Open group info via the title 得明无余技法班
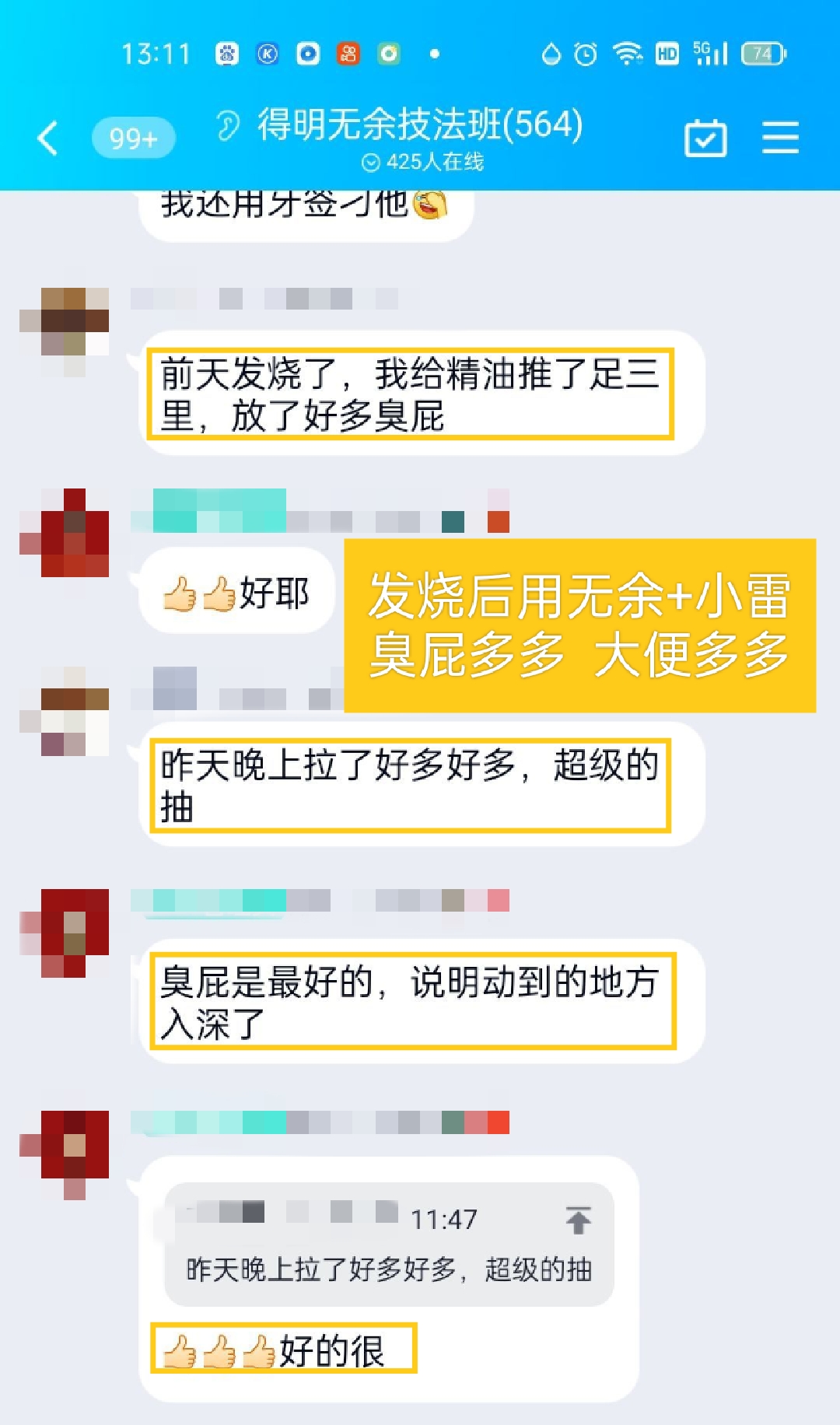Image resolution: width=840 pixels, height=1425 pixels. (x=420, y=124)
